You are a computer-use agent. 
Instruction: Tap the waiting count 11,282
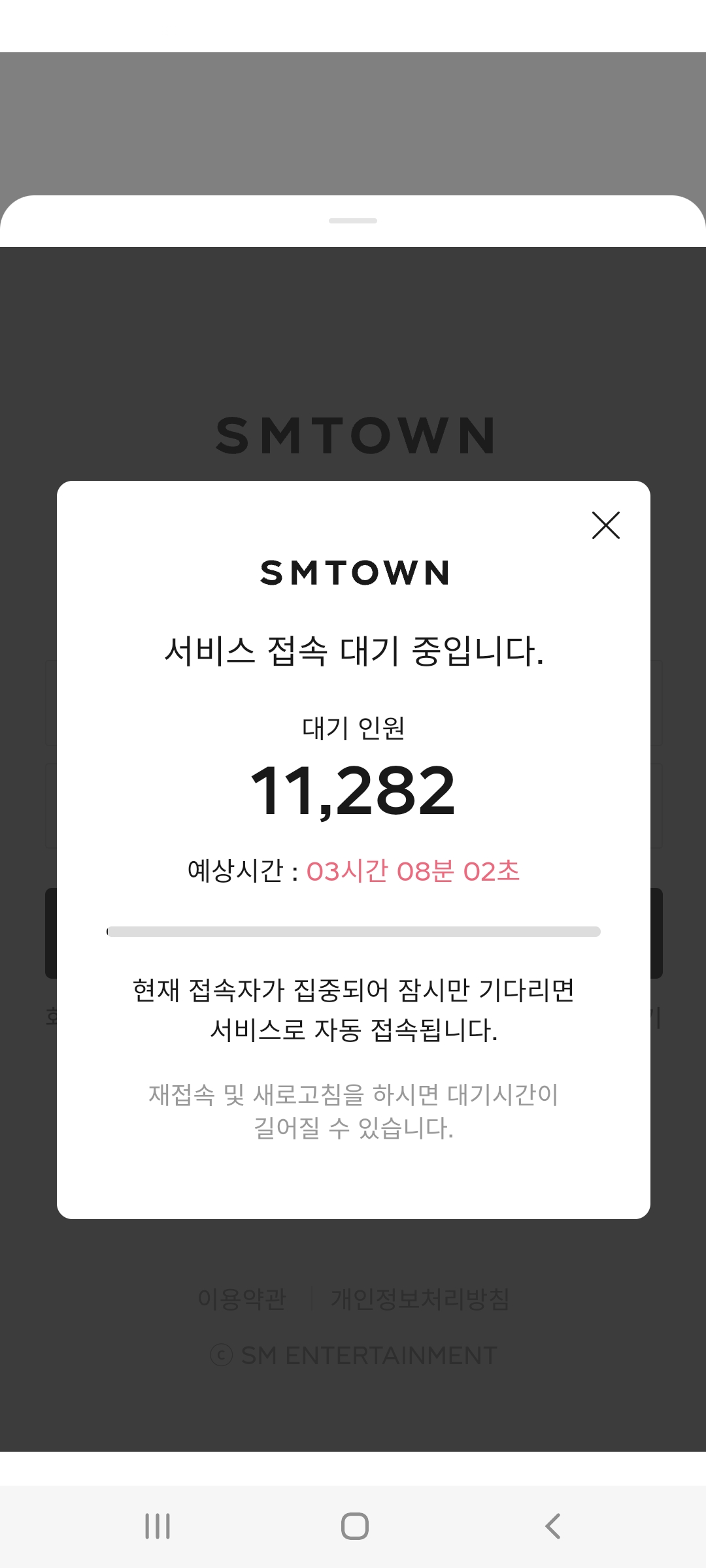(353, 792)
